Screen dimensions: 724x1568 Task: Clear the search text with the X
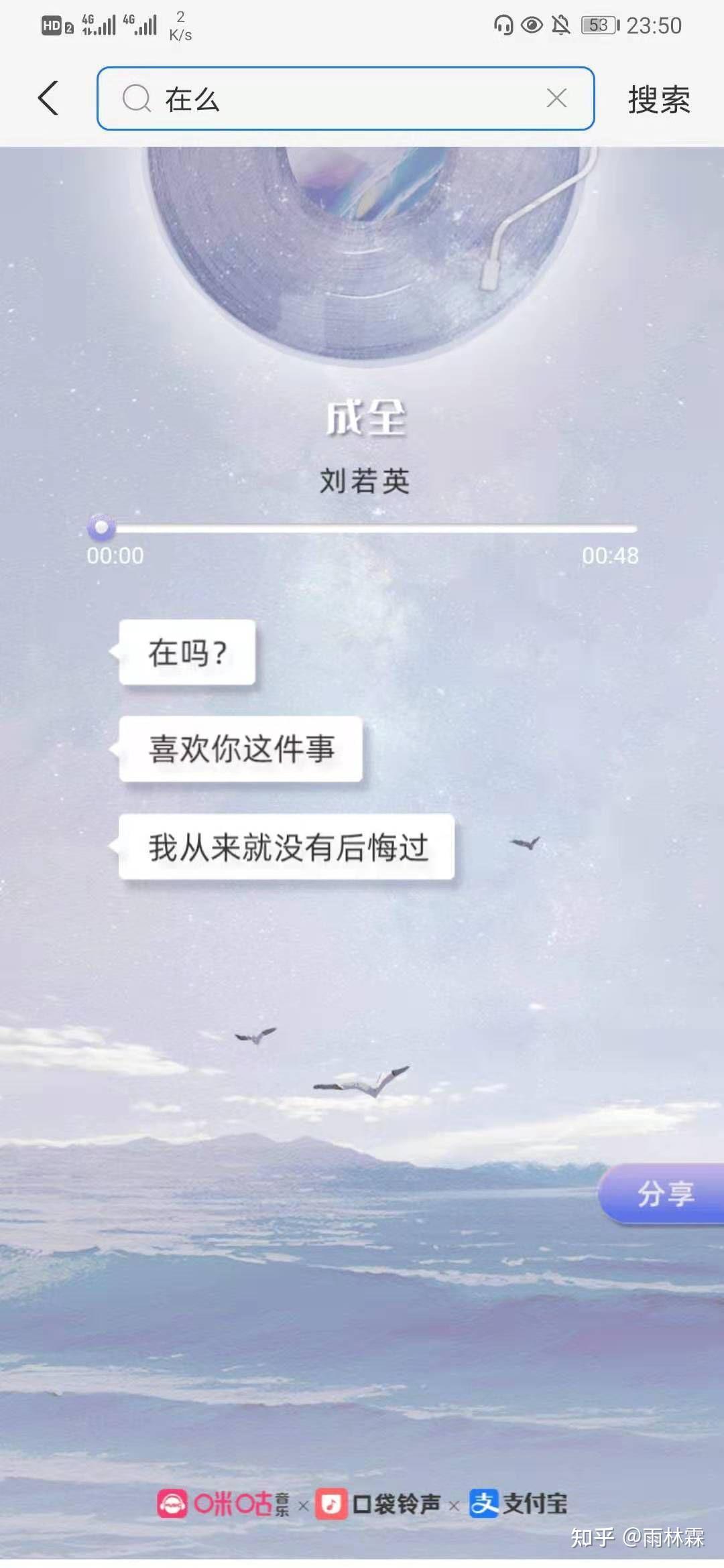(556, 99)
